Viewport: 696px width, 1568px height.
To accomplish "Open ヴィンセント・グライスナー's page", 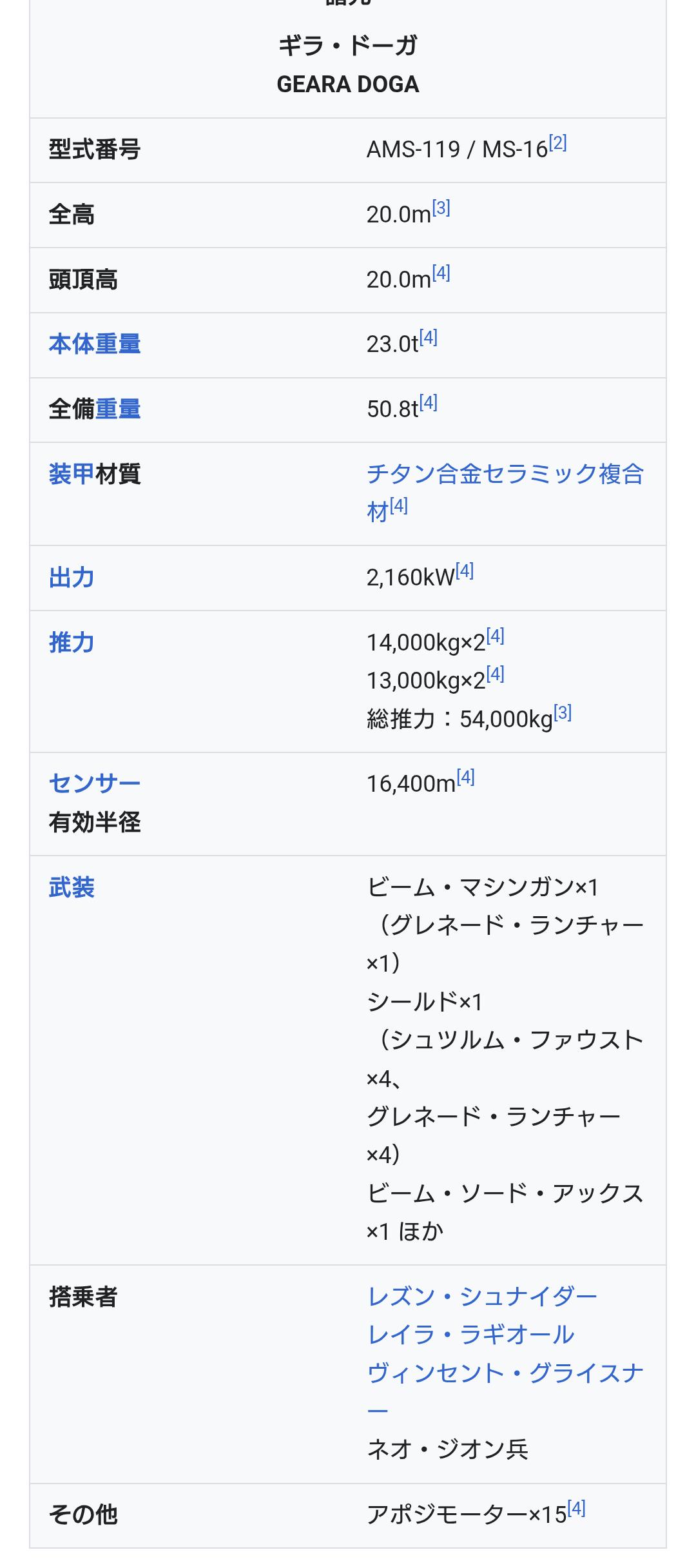I will click(504, 1373).
